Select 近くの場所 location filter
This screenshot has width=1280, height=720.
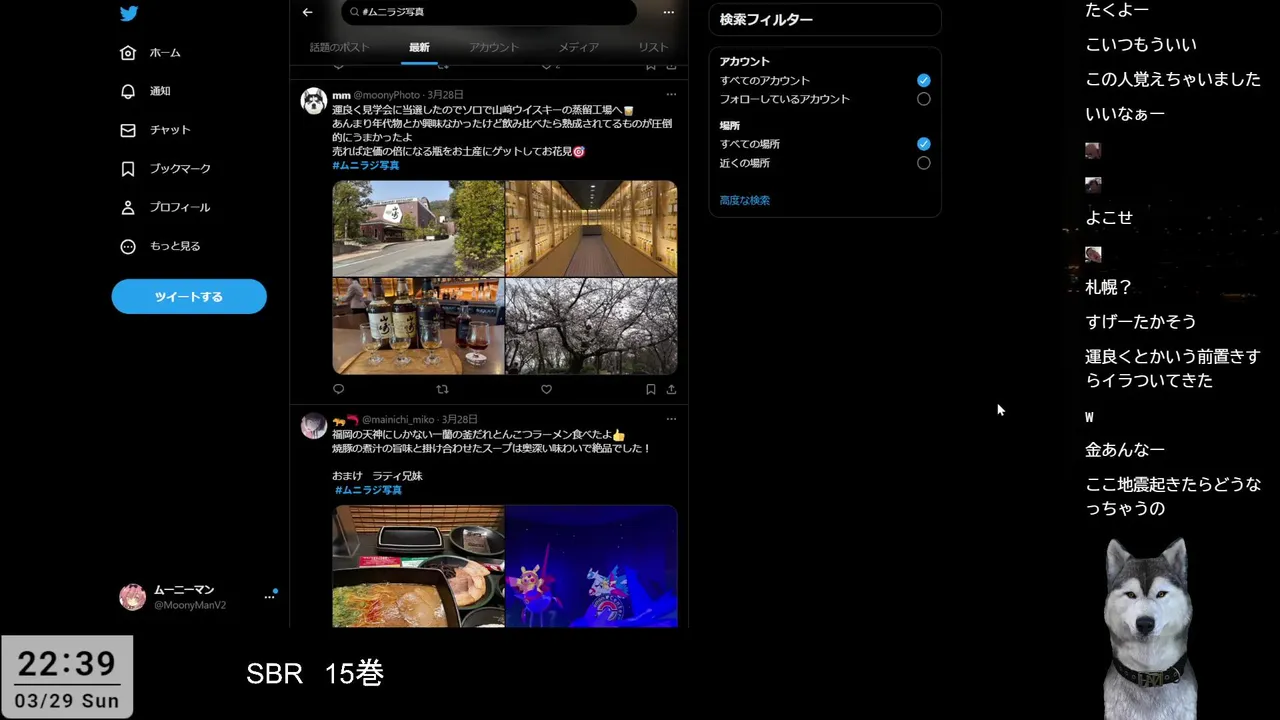[923, 163]
